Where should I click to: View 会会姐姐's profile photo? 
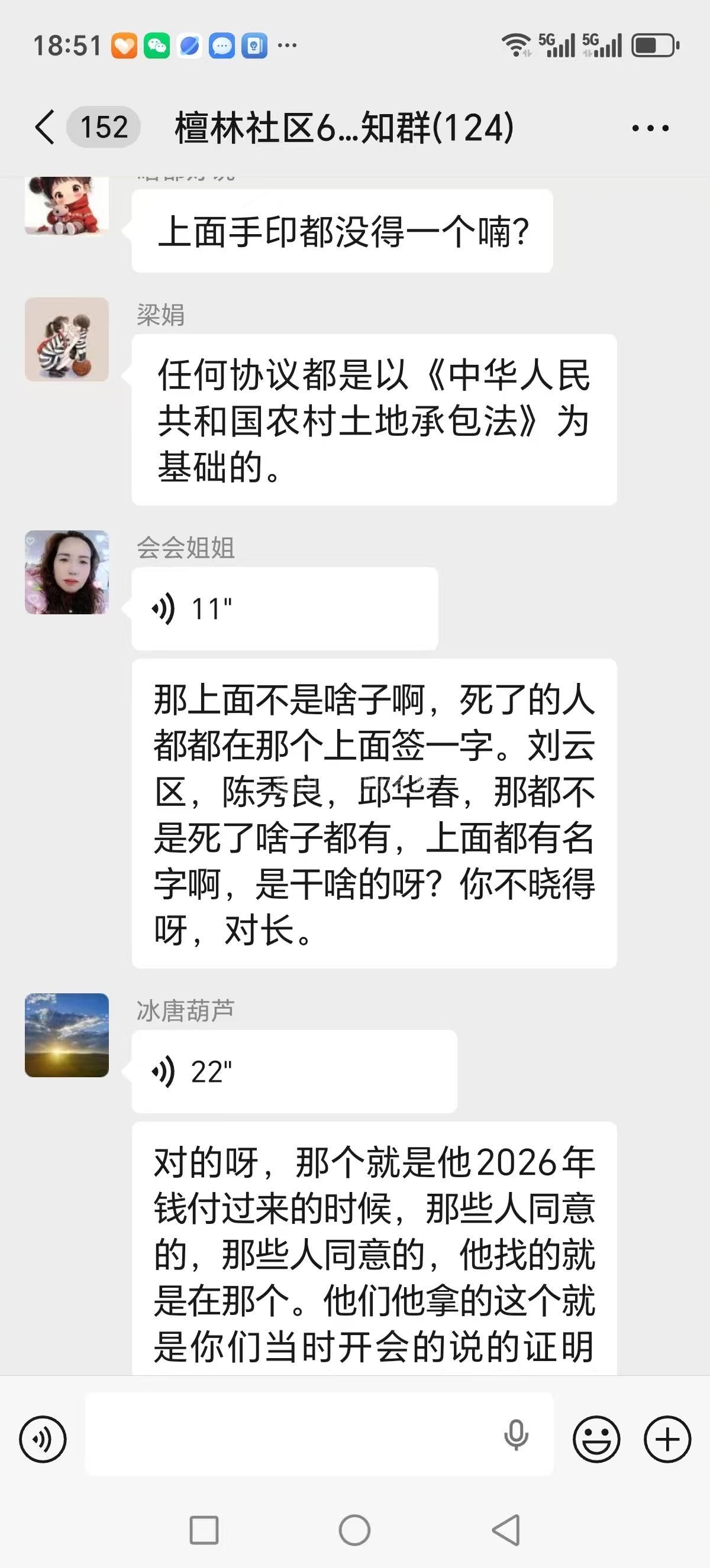pyautogui.click(x=67, y=572)
